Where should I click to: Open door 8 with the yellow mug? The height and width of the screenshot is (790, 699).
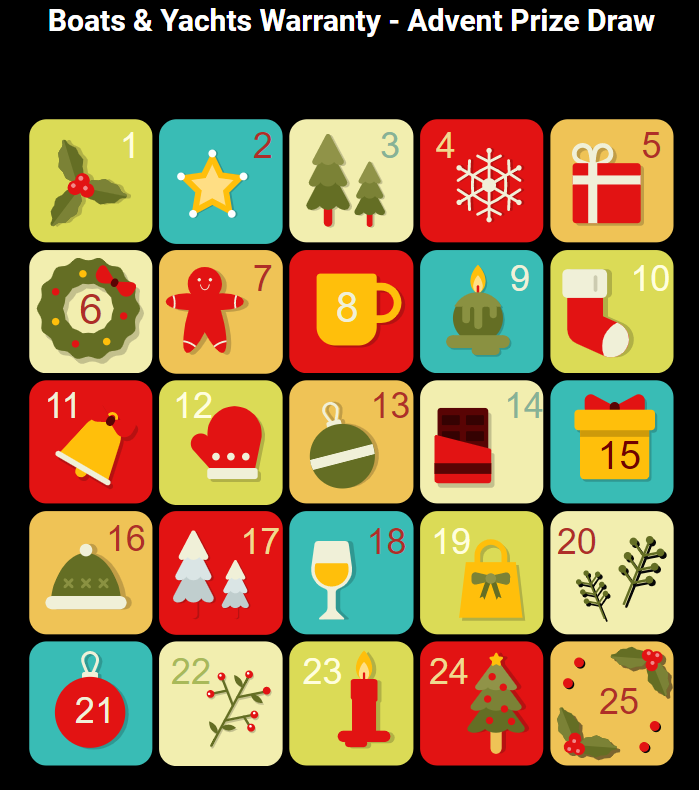click(x=351, y=311)
